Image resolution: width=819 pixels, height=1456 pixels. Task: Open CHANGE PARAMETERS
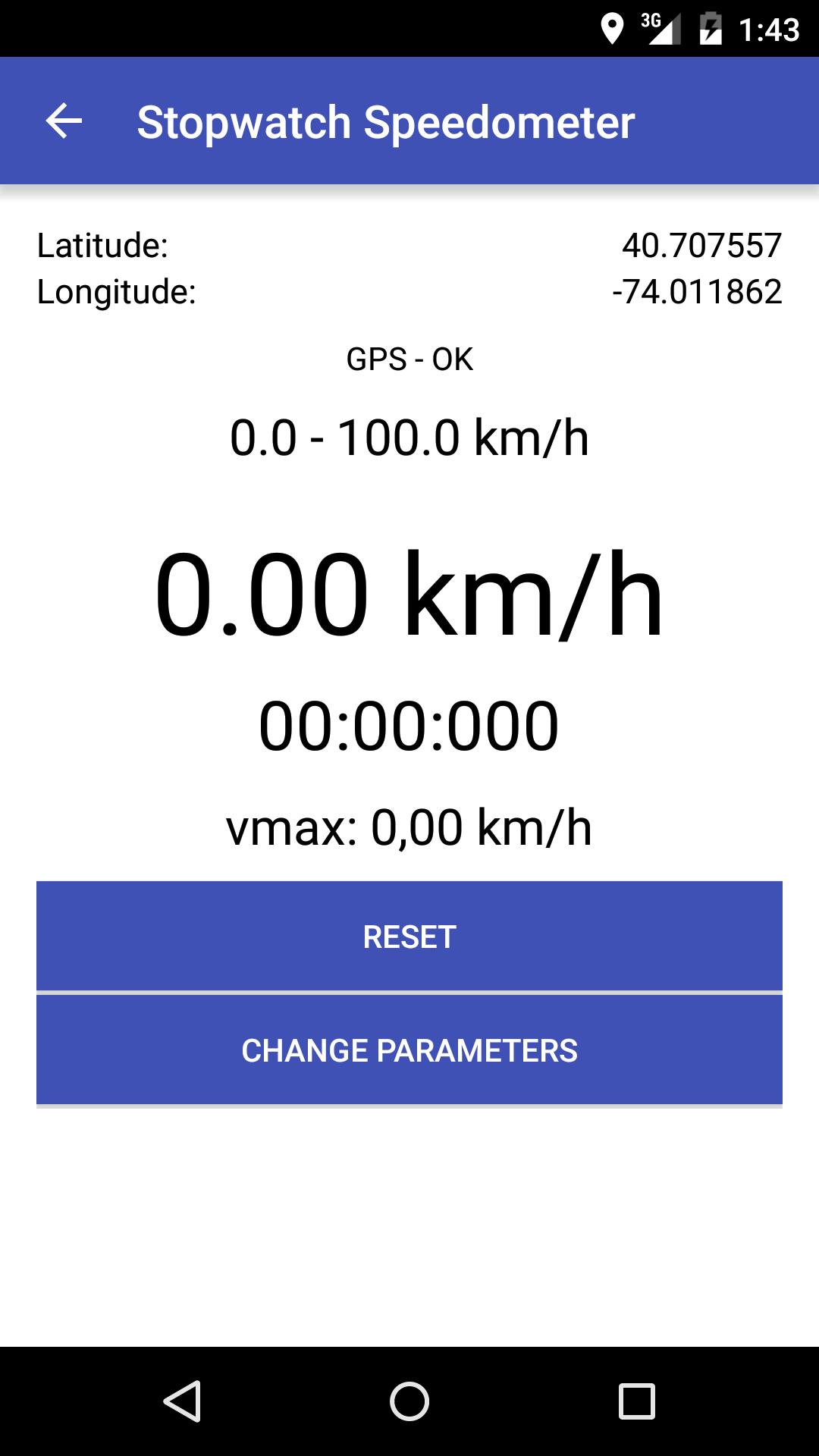tap(409, 1050)
